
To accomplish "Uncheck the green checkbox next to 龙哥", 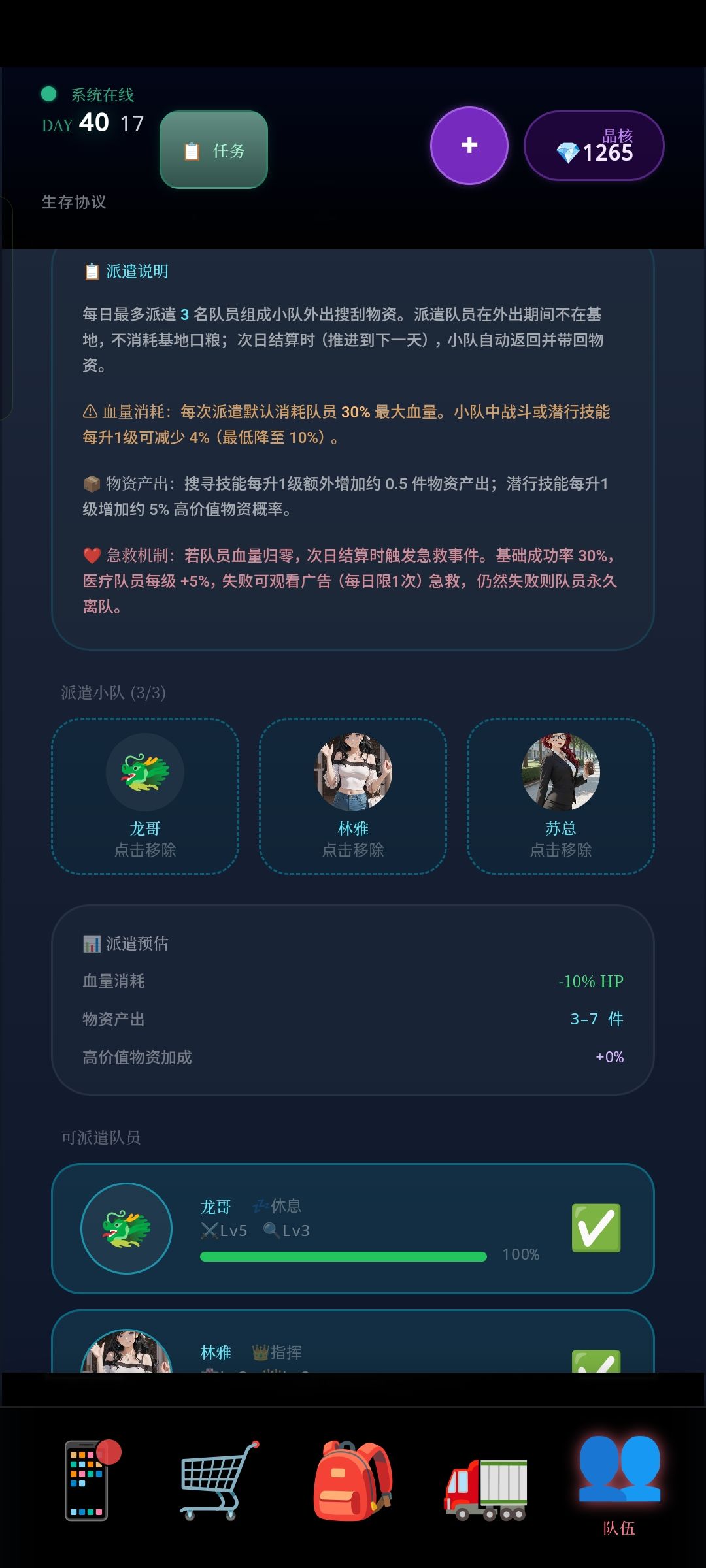I will point(596,1228).
